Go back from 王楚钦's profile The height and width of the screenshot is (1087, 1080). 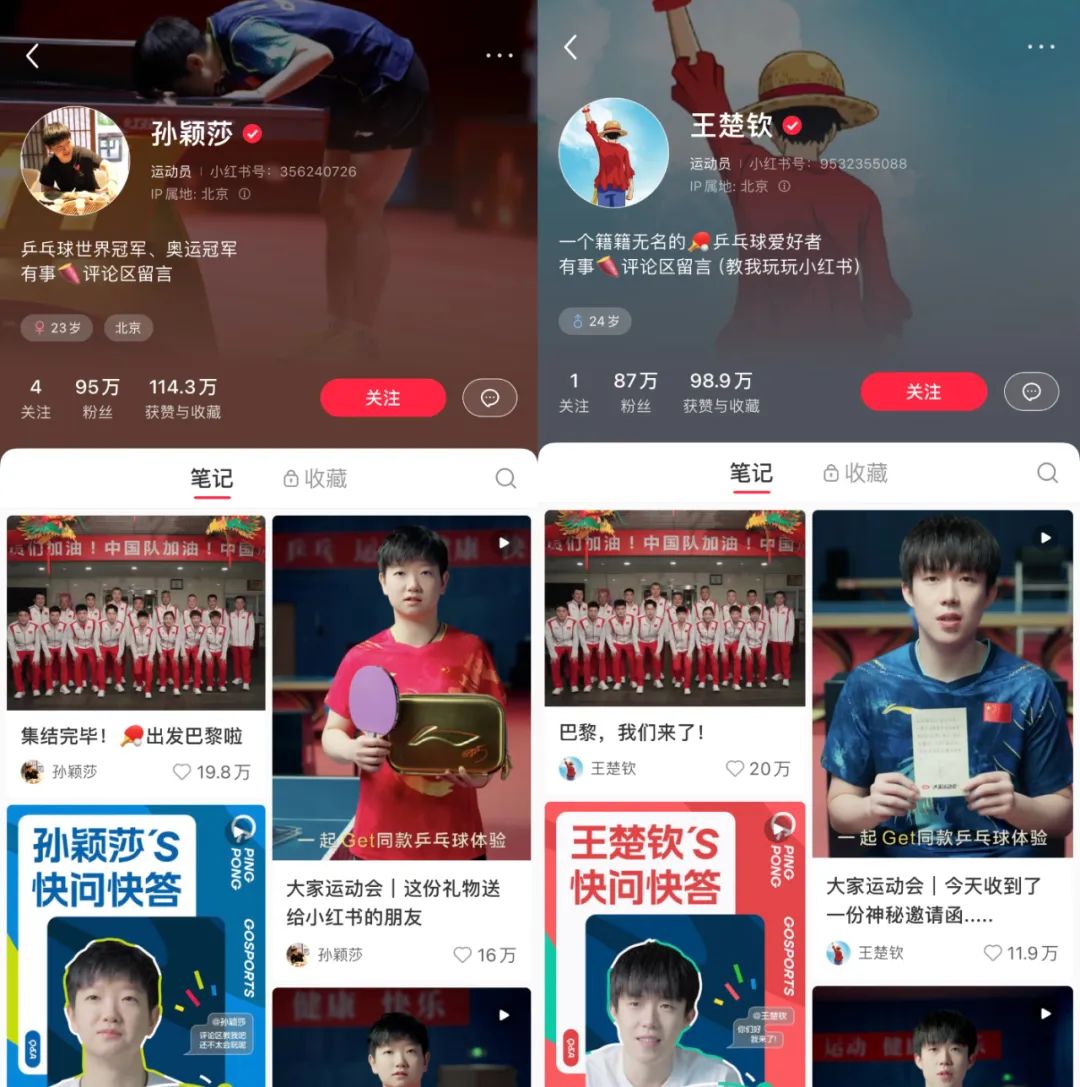571,47
